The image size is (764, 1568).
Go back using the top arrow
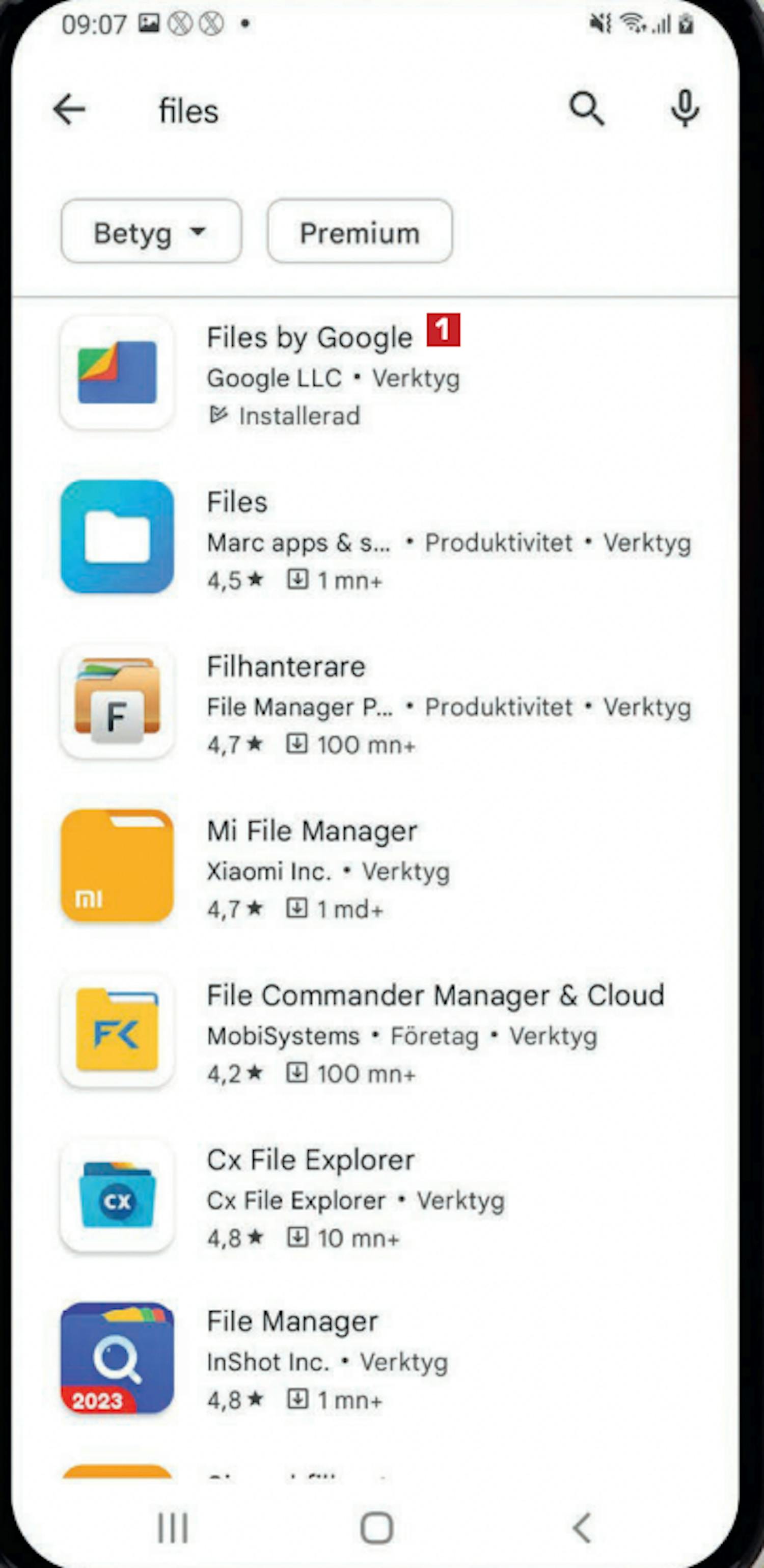(69, 110)
